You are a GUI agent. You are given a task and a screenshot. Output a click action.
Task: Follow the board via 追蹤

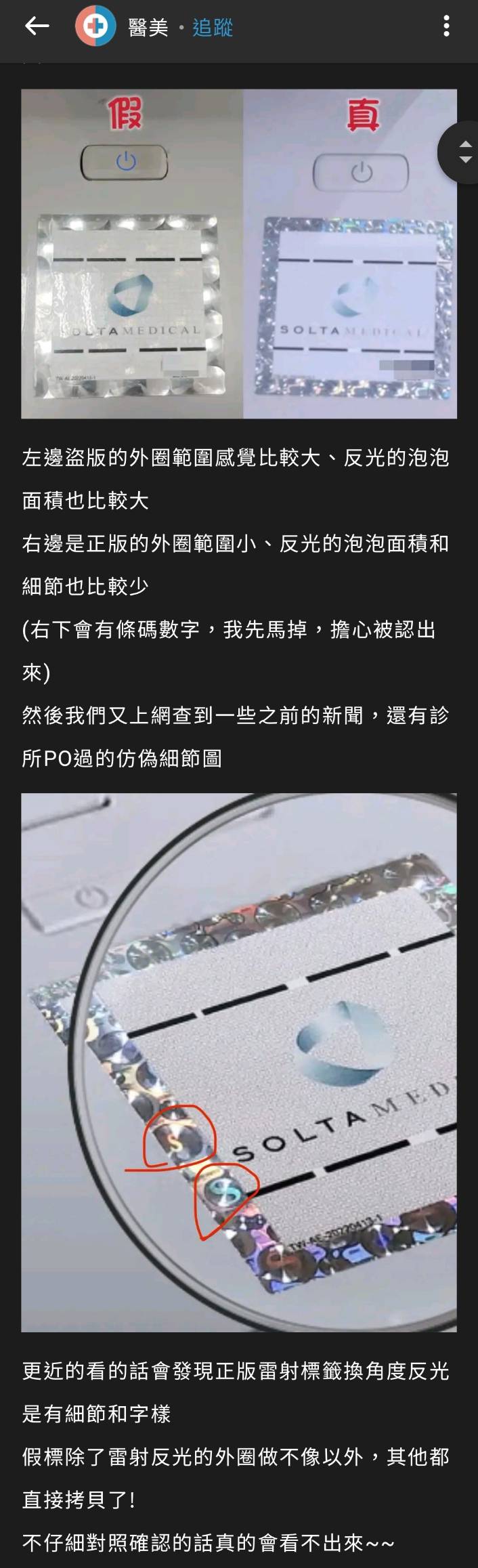213,28
